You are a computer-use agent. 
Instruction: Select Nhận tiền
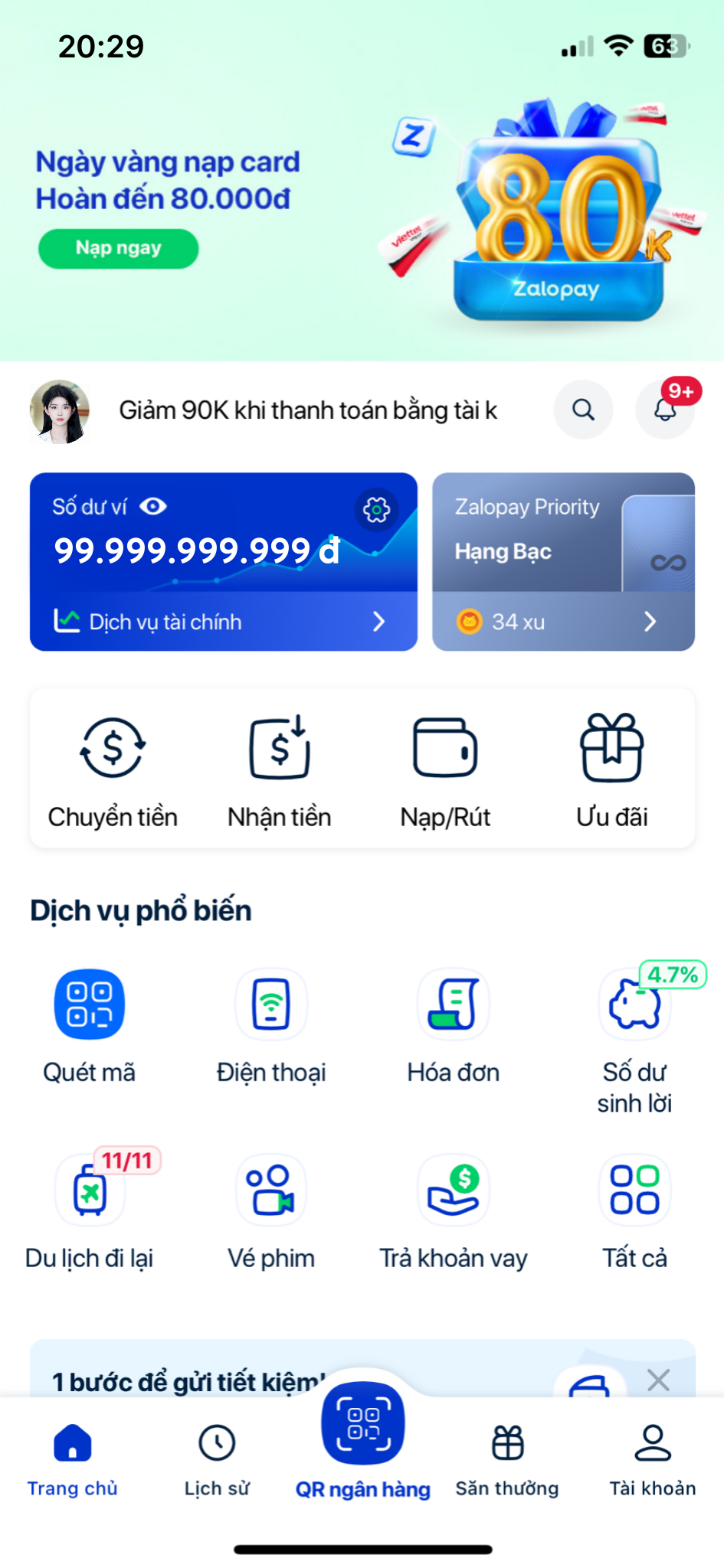point(280,770)
